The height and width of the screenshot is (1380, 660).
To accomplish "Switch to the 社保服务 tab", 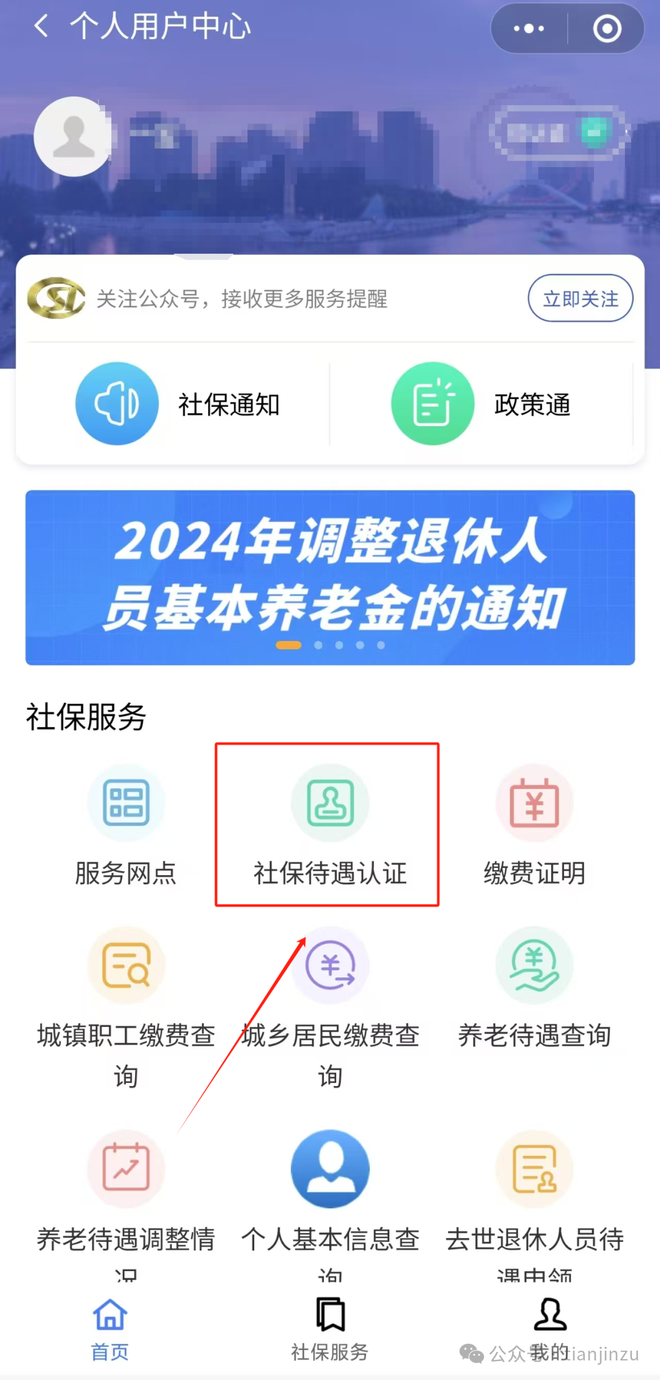I will (330, 1330).
